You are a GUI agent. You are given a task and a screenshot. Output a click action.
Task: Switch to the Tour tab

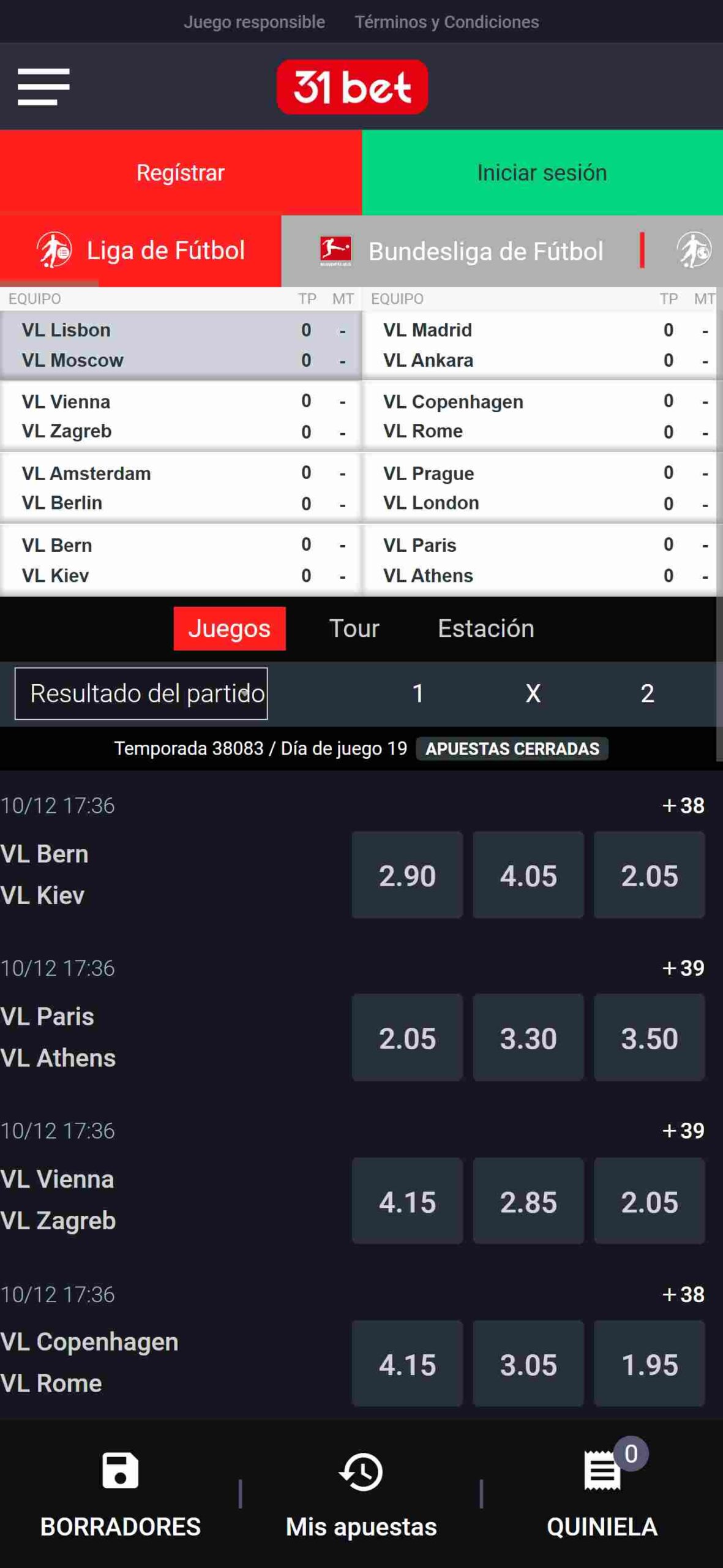point(354,628)
